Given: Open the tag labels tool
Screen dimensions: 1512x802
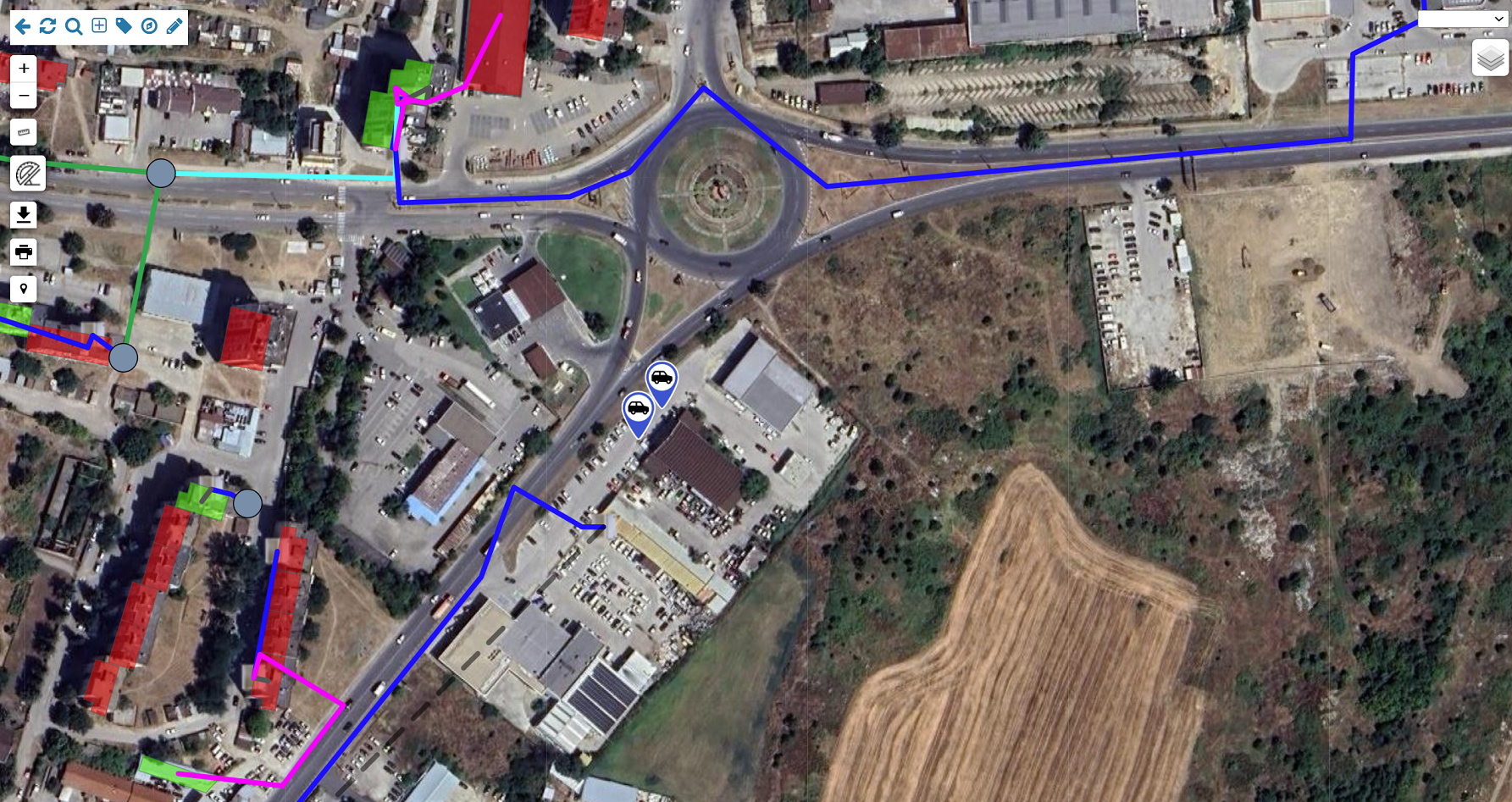Looking at the screenshot, I should click(x=124, y=25).
